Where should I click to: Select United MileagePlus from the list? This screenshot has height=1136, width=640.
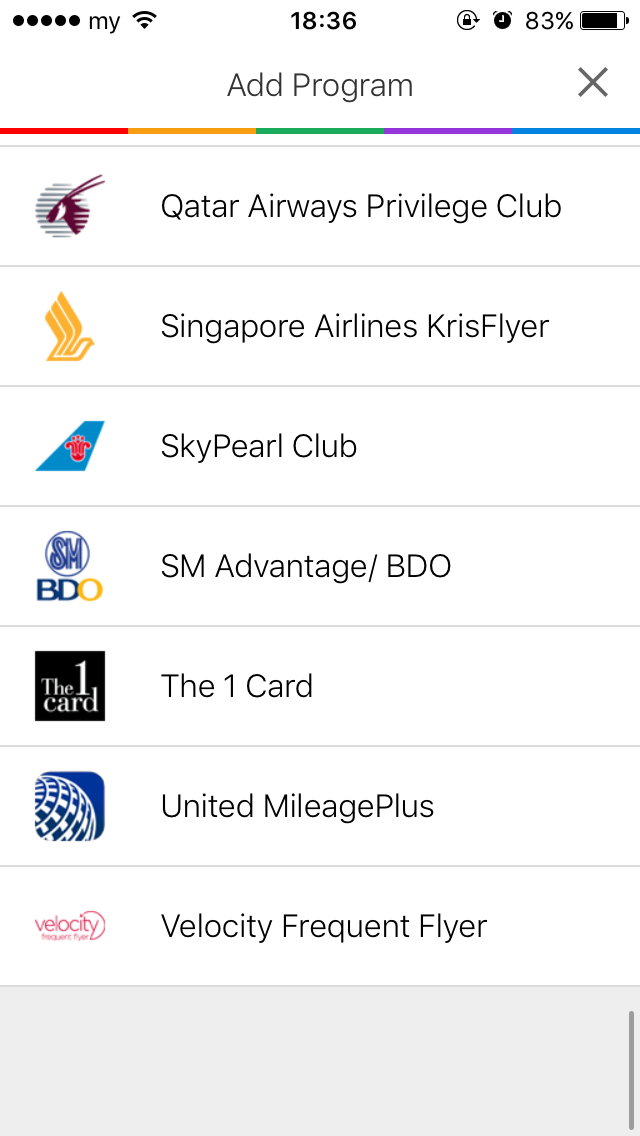pyautogui.click(x=297, y=807)
